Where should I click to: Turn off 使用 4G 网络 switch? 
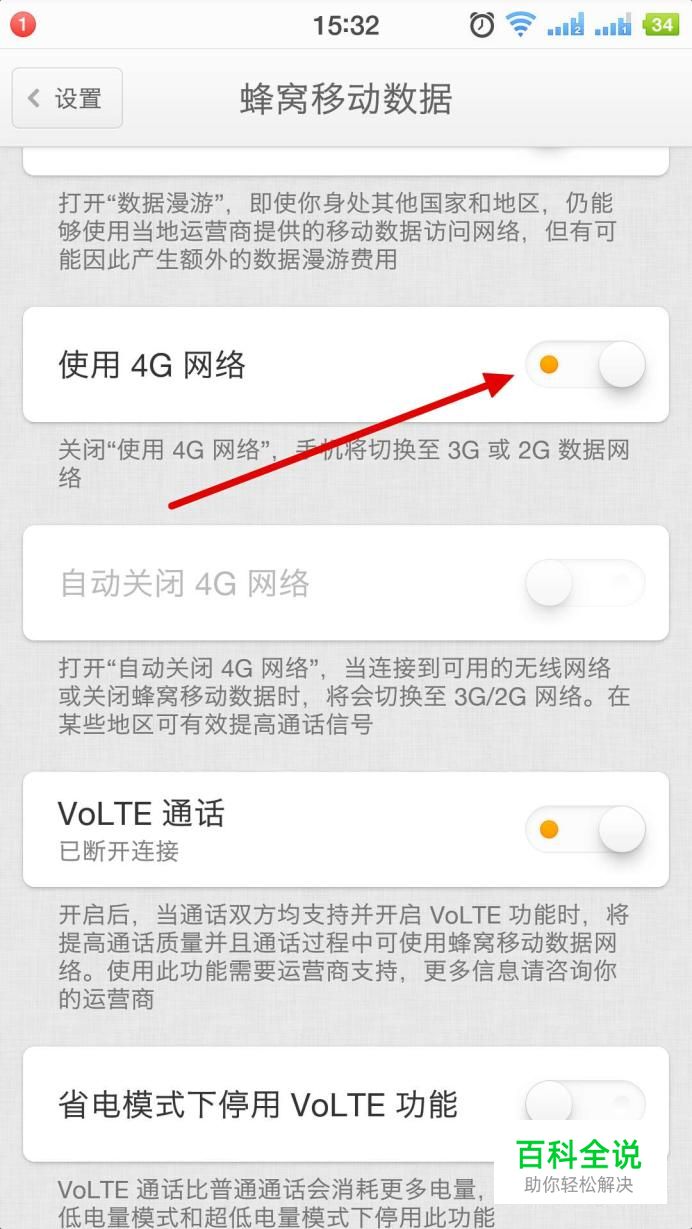[585, 365]
